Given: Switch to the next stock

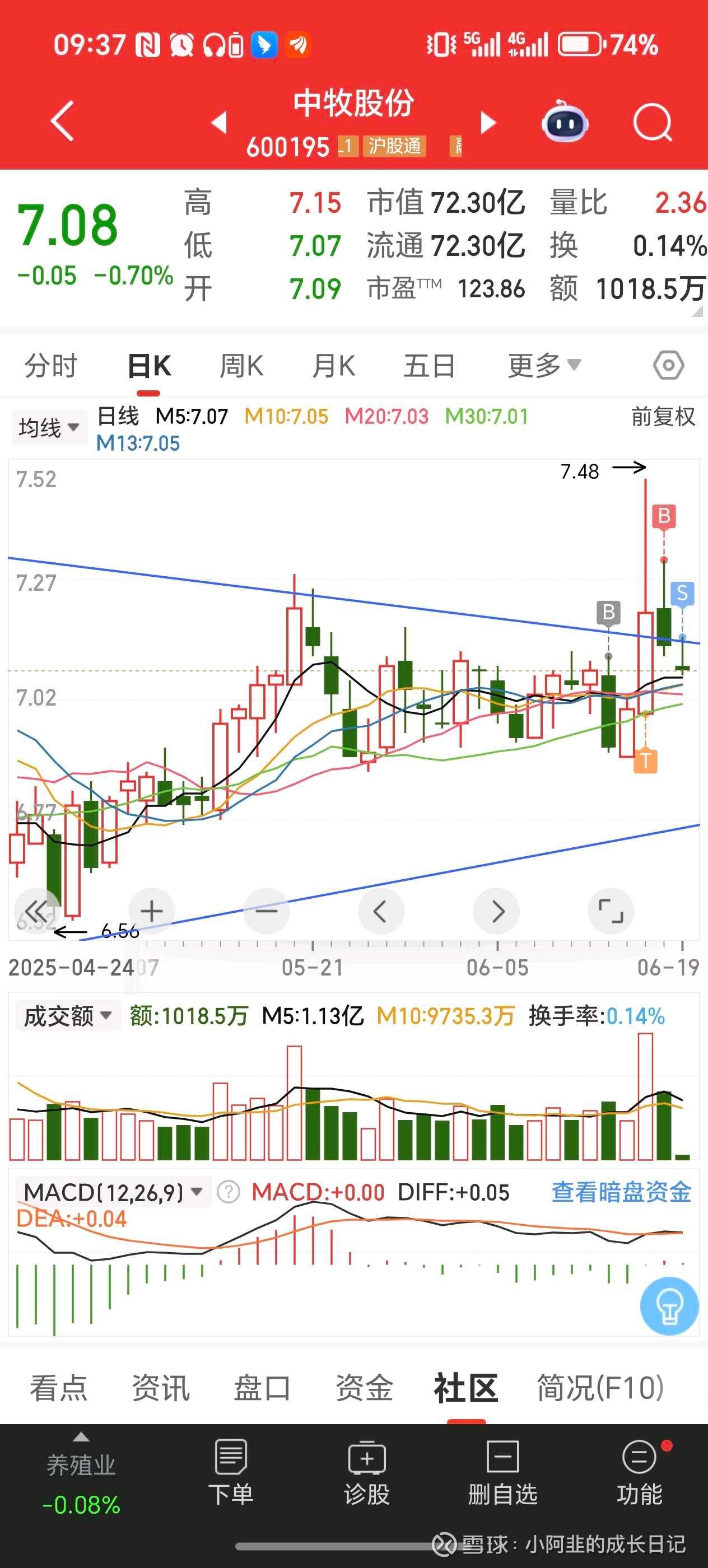Looking at the screenshot, I should [488, 122].
